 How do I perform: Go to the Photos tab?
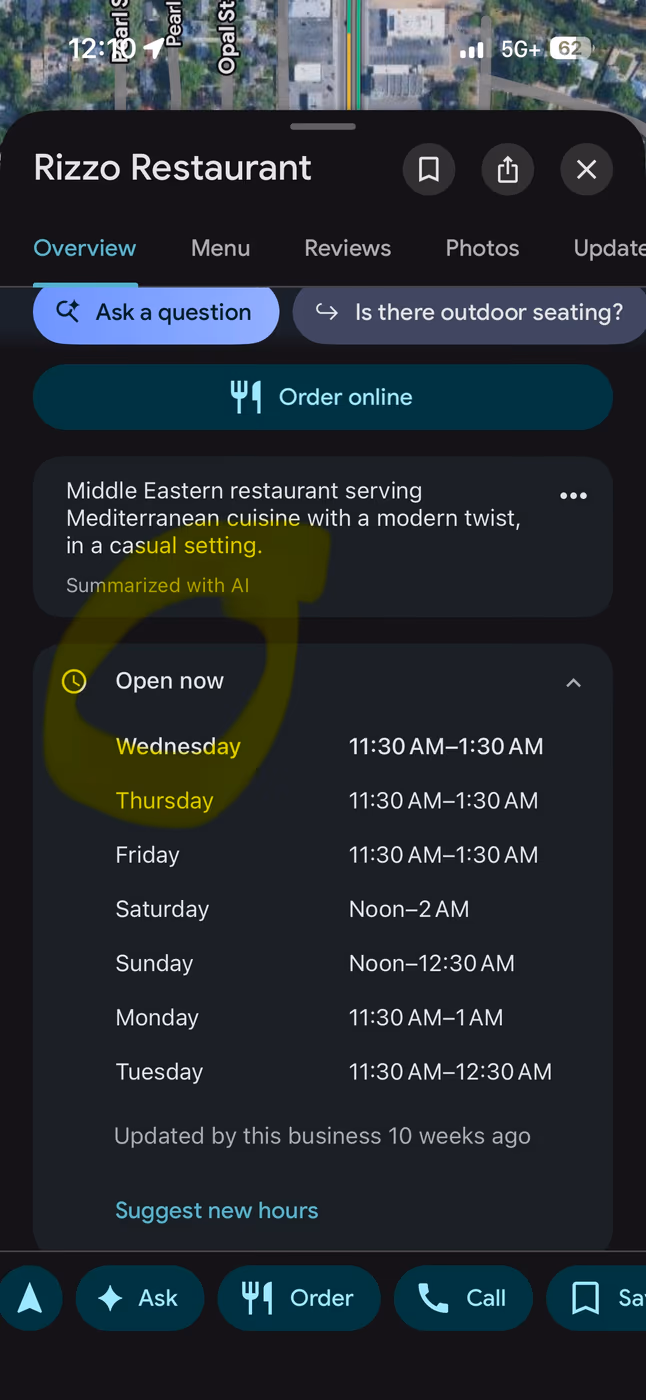point(482,248)
